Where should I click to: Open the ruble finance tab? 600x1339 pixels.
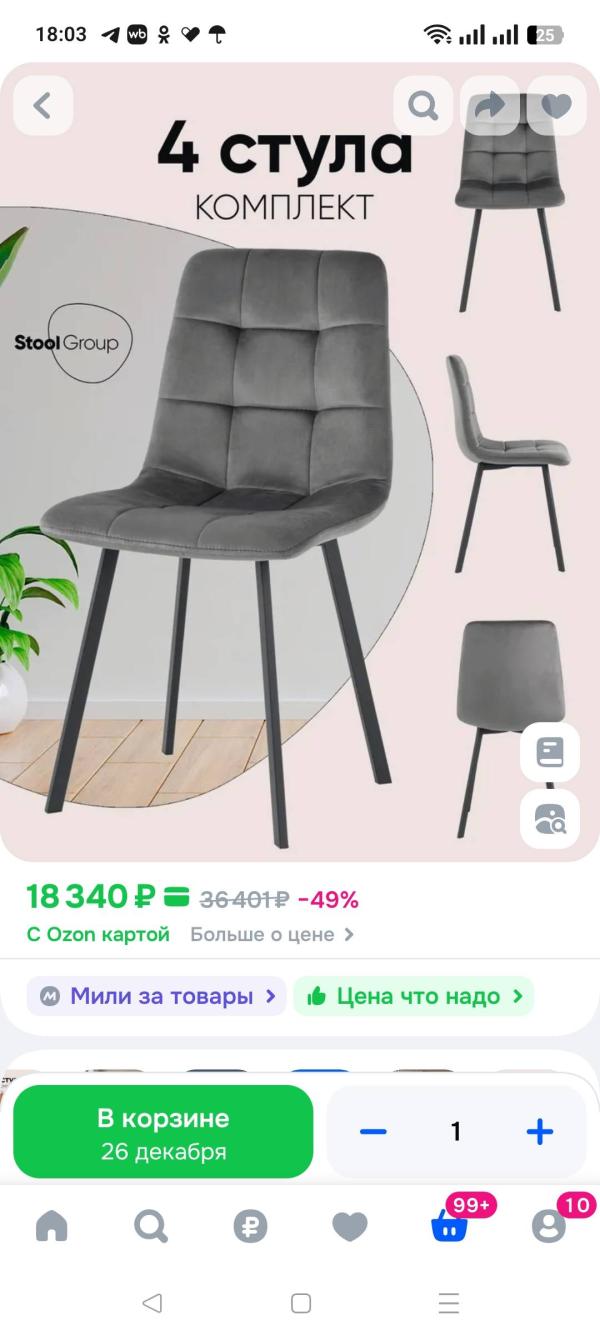coord(250,1226)
